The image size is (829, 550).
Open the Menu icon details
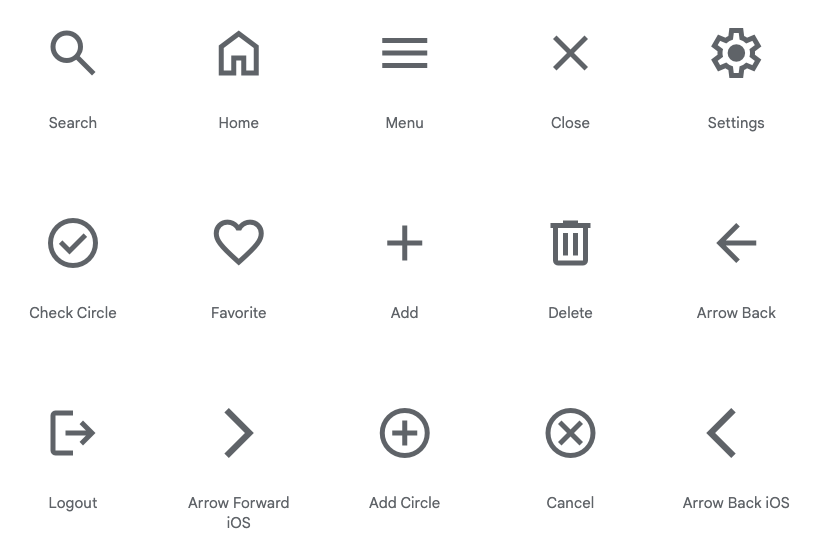[x=405, y=53]
